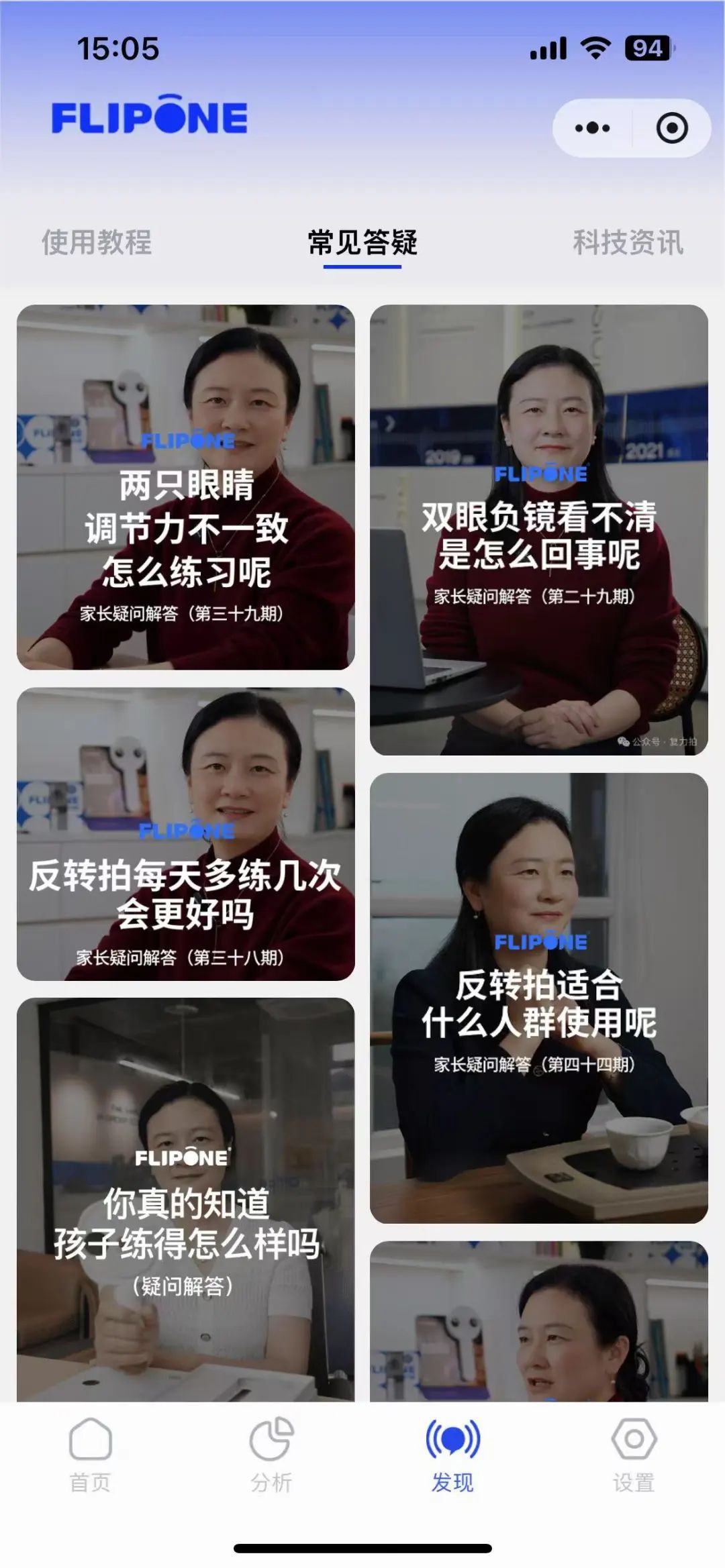Open the 你真的知道孩子练得怎么样吗 card
Image resolution: width=725 pixels, height=1568 pixels.
[x=186, y=1199]
